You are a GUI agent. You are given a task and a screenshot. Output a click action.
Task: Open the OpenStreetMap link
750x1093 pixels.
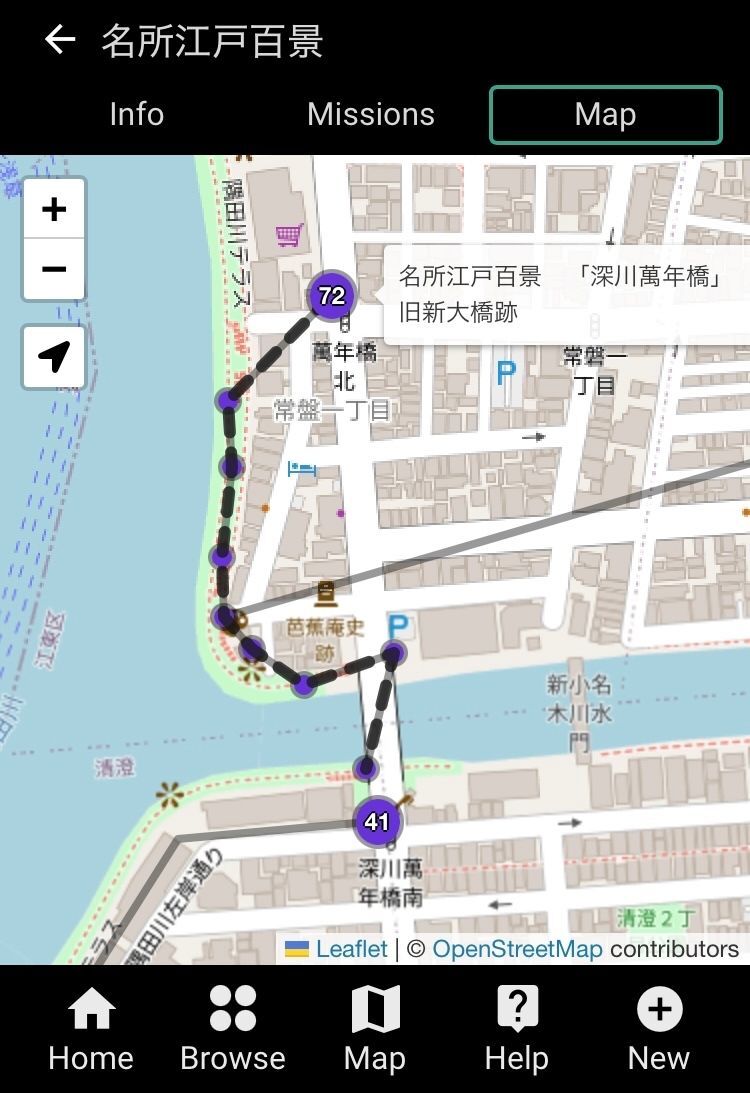click(516, 949)
